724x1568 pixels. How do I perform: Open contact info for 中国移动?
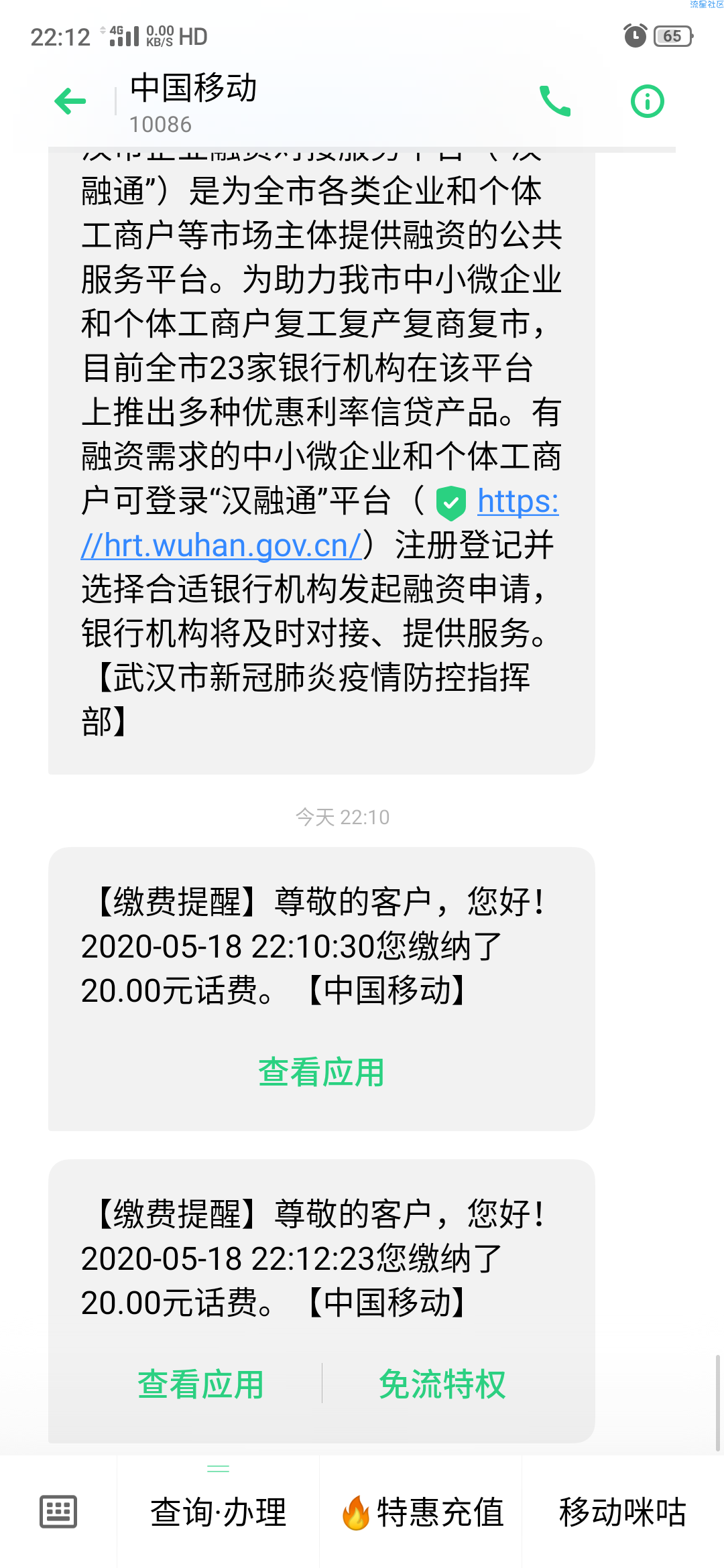pyautogui.click(x=648, y=101)
